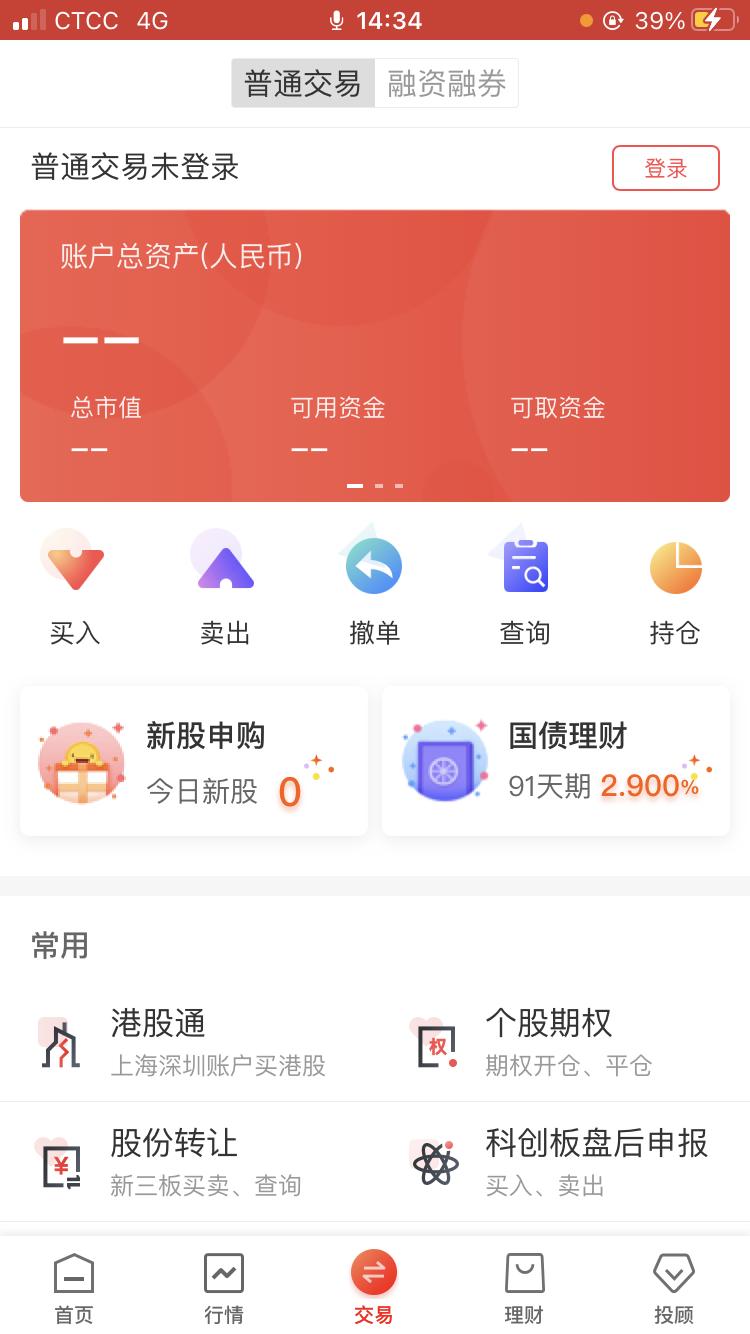Select 个股期权
The height and width of the screenshot is (1334, 750).
tap(562, 1042)
